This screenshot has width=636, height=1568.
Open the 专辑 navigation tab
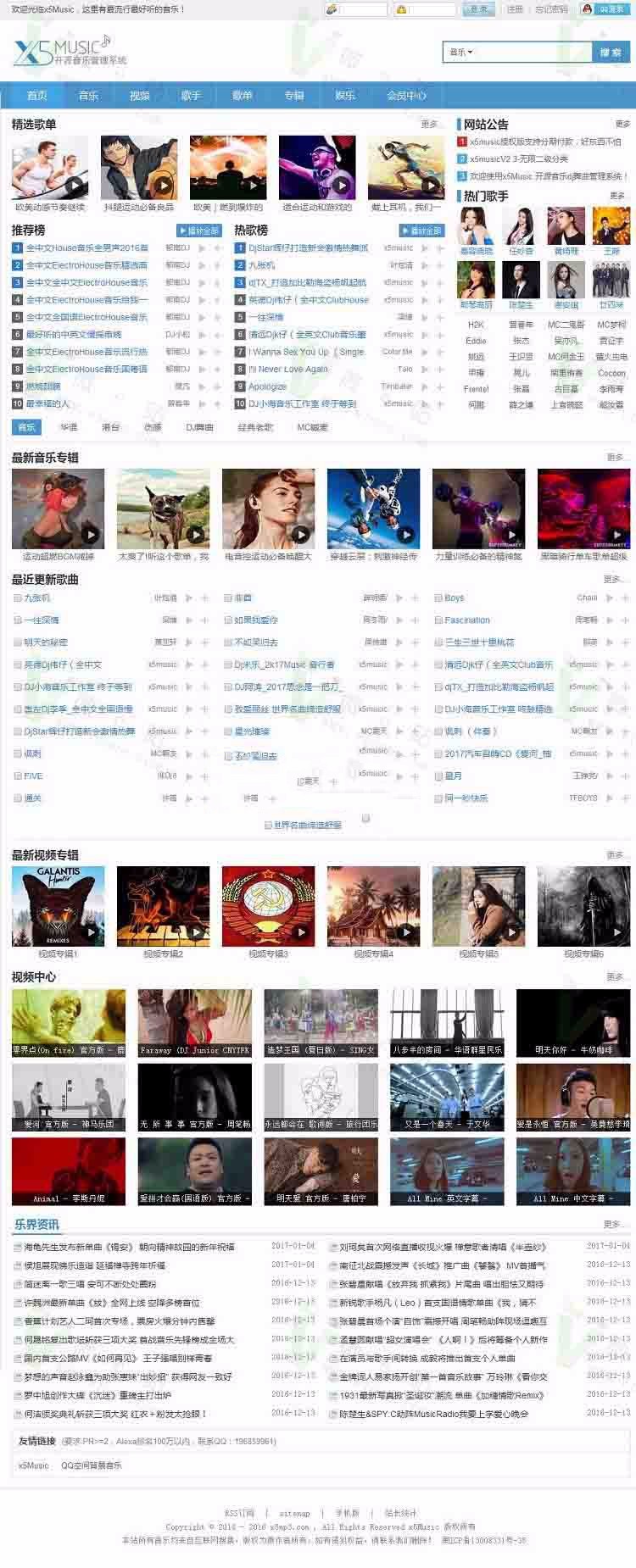tap(293, 95)
